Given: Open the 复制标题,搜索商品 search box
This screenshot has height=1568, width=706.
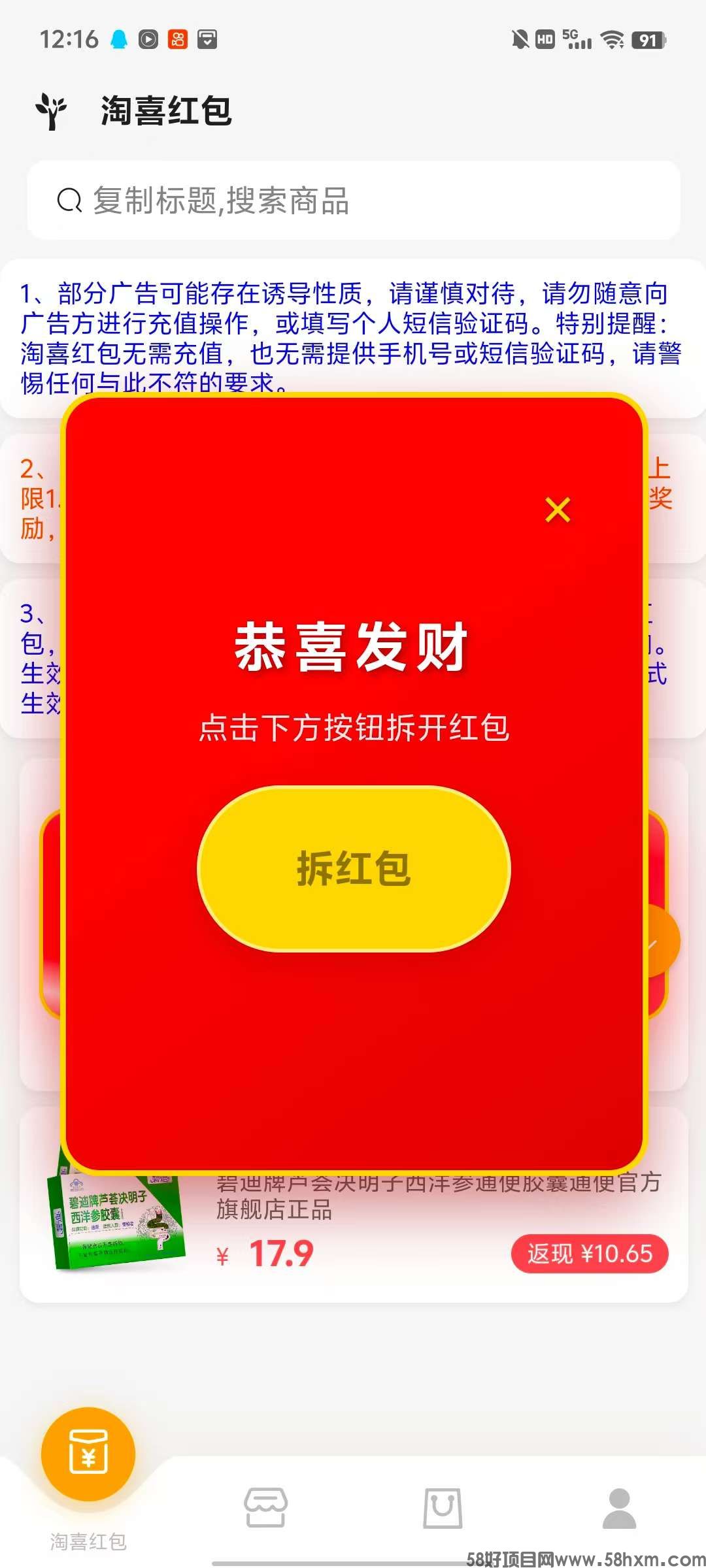Looking at the screenshot, I should (353, 201).
